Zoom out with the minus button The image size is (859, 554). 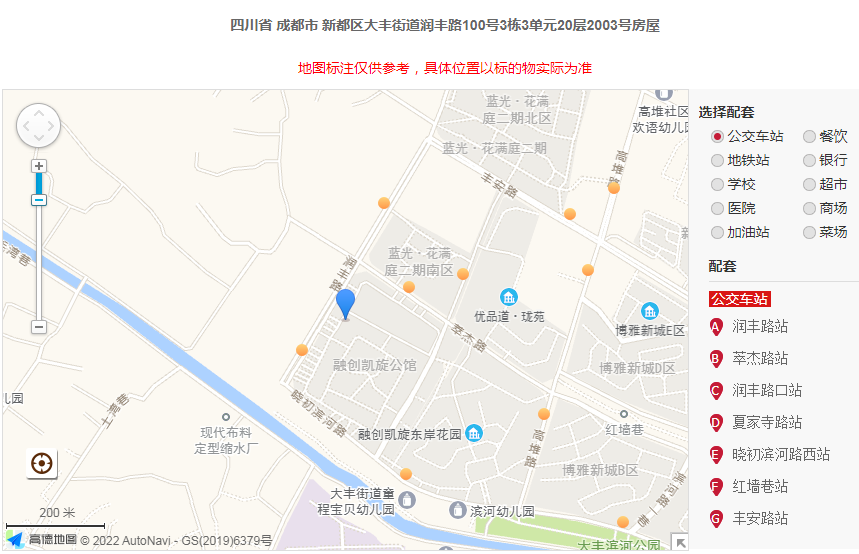pos(39,327)
